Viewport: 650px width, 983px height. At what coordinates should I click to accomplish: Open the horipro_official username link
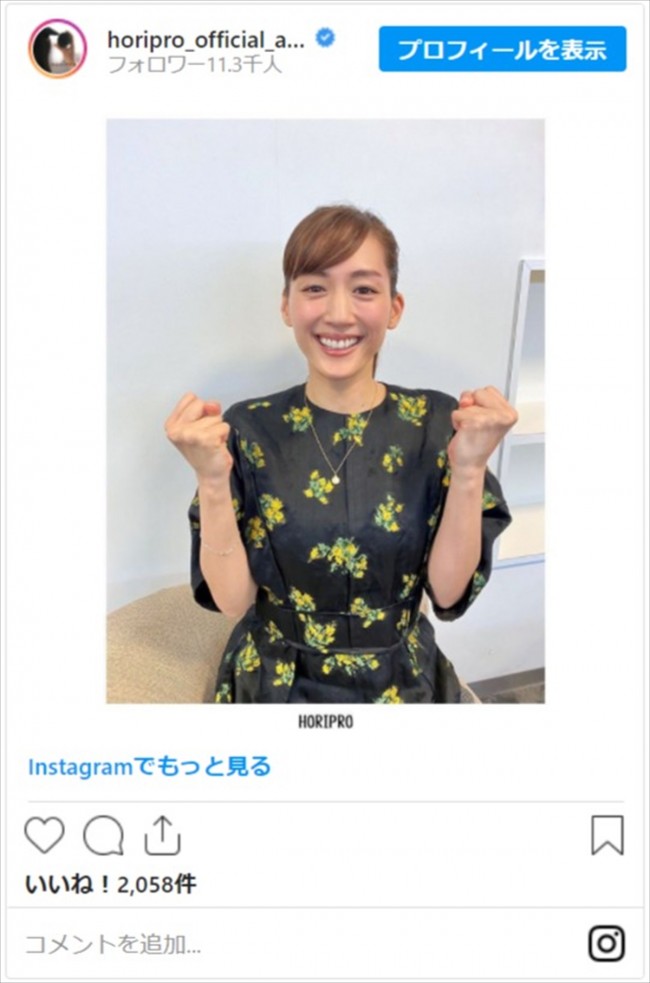[205, 38]
